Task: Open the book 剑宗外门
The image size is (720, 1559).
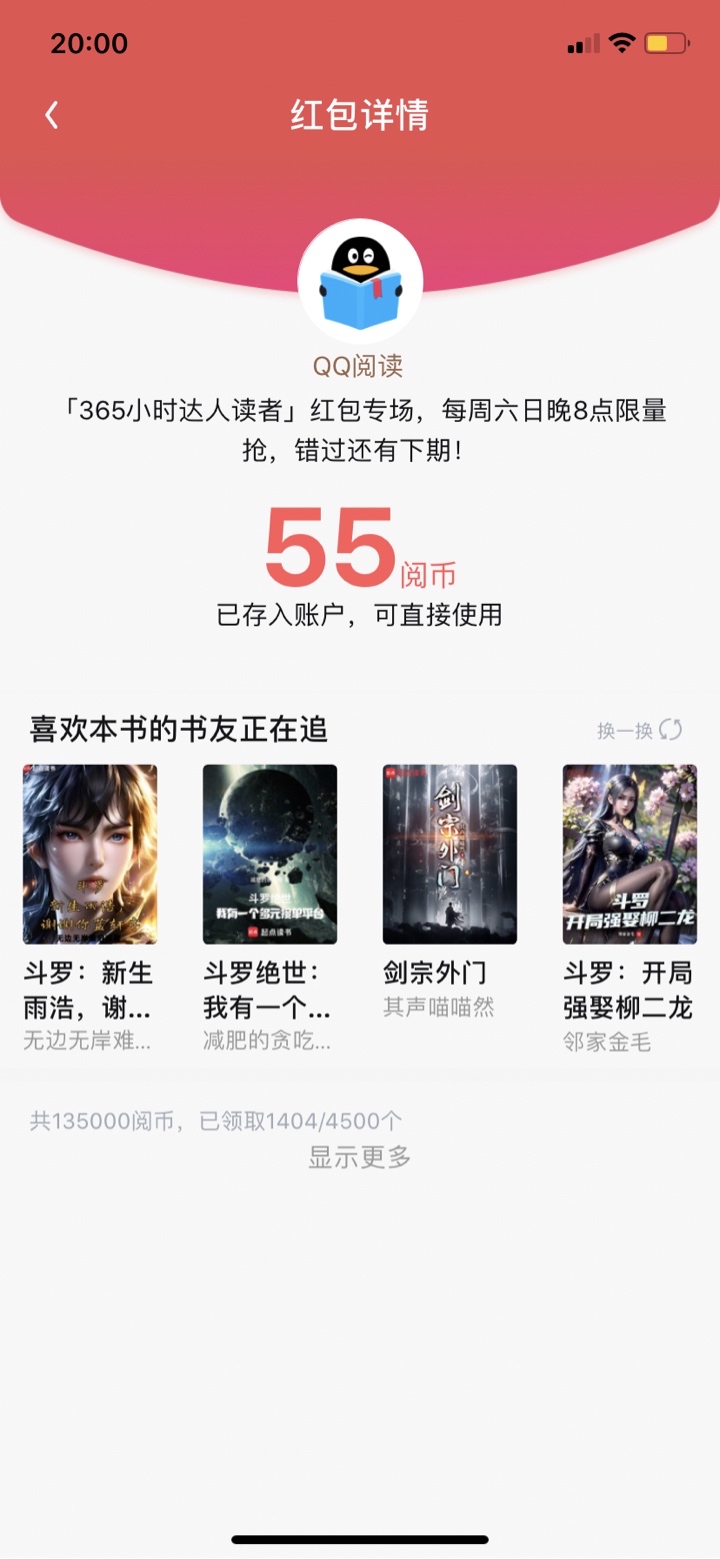Action: click(450, 855)
